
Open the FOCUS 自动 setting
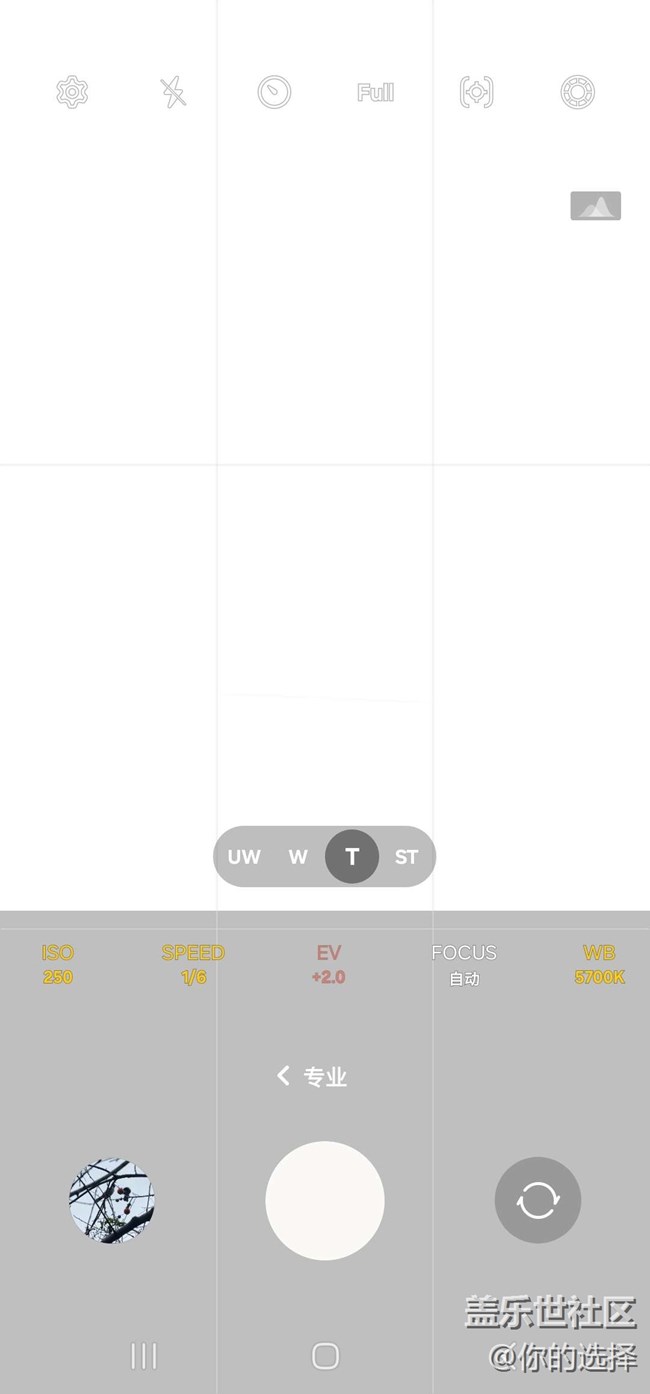464,965
